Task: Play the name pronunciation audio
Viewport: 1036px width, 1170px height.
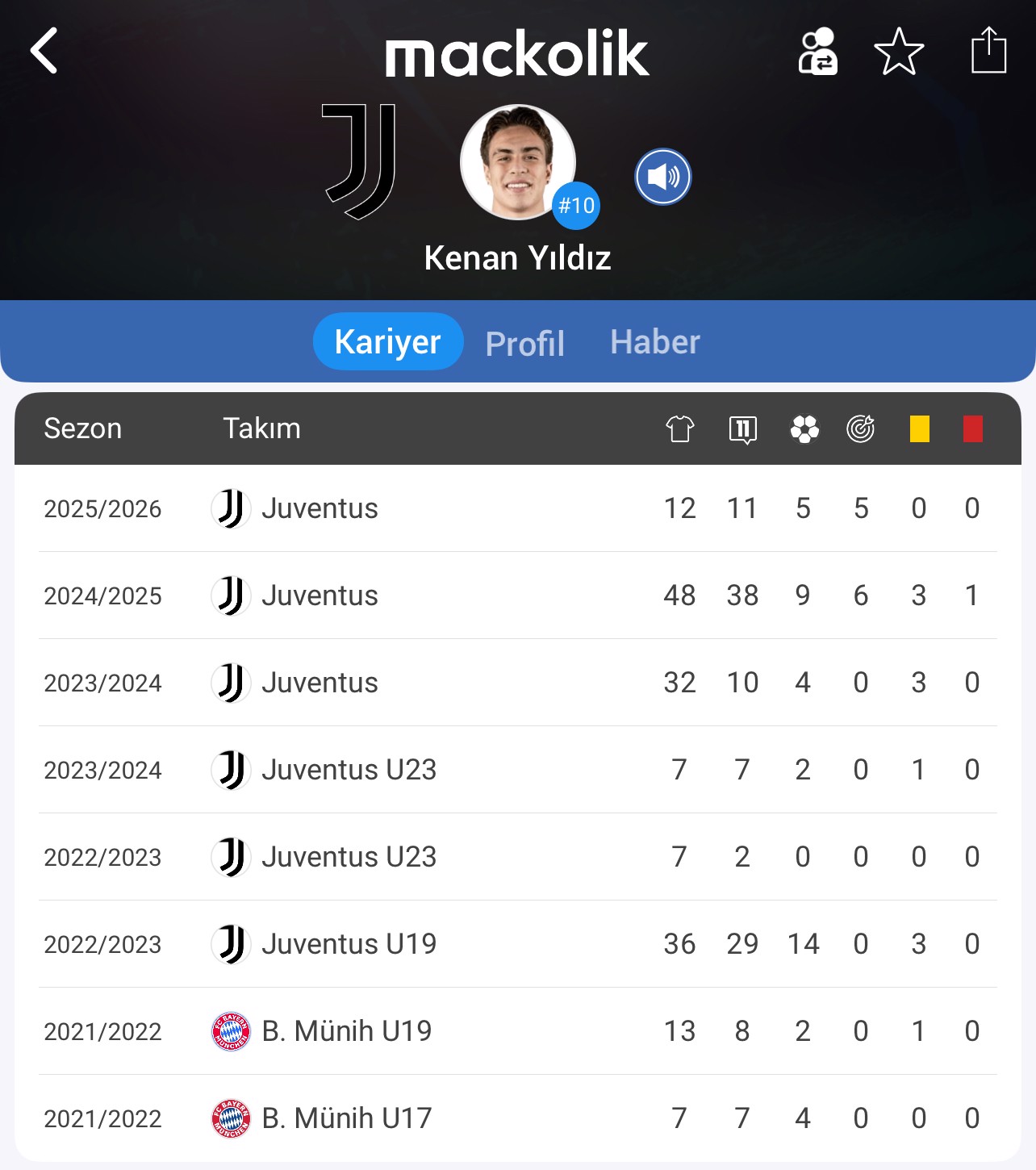Action: coord(662,177)
